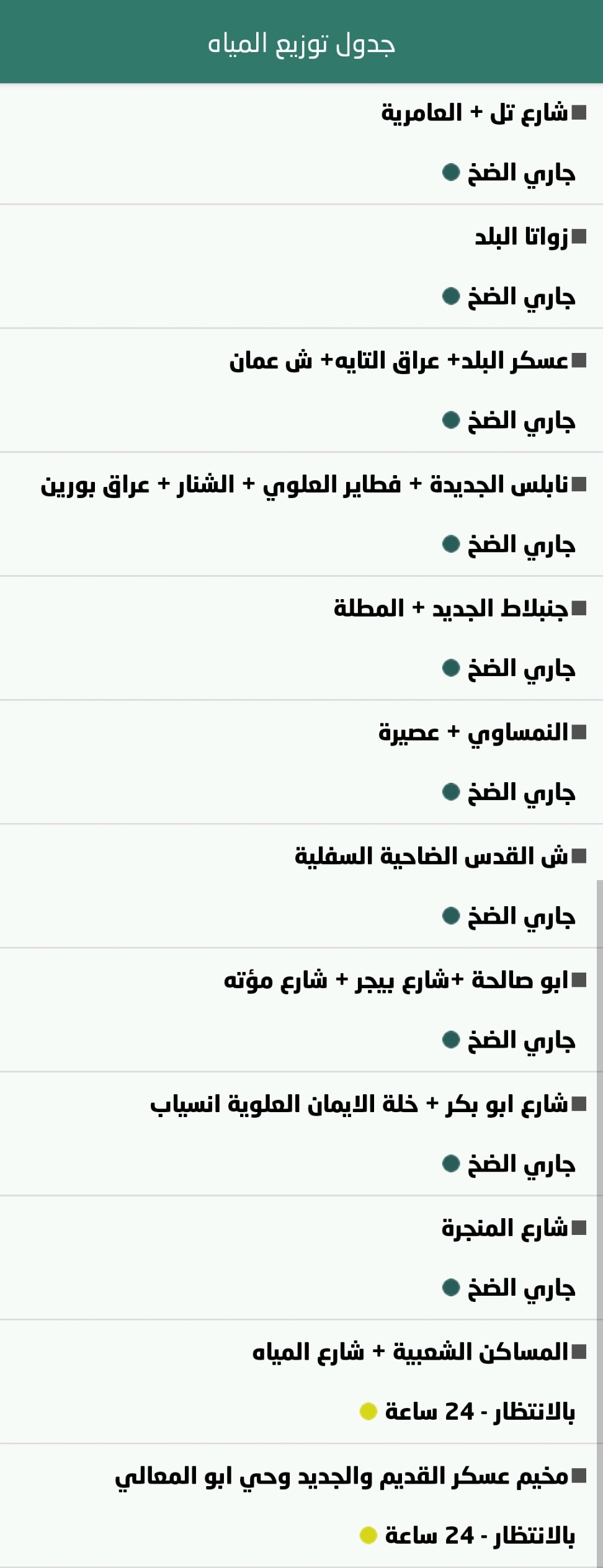Open المساكن الشعبية + شارع المياه row

pos(410,1352)
